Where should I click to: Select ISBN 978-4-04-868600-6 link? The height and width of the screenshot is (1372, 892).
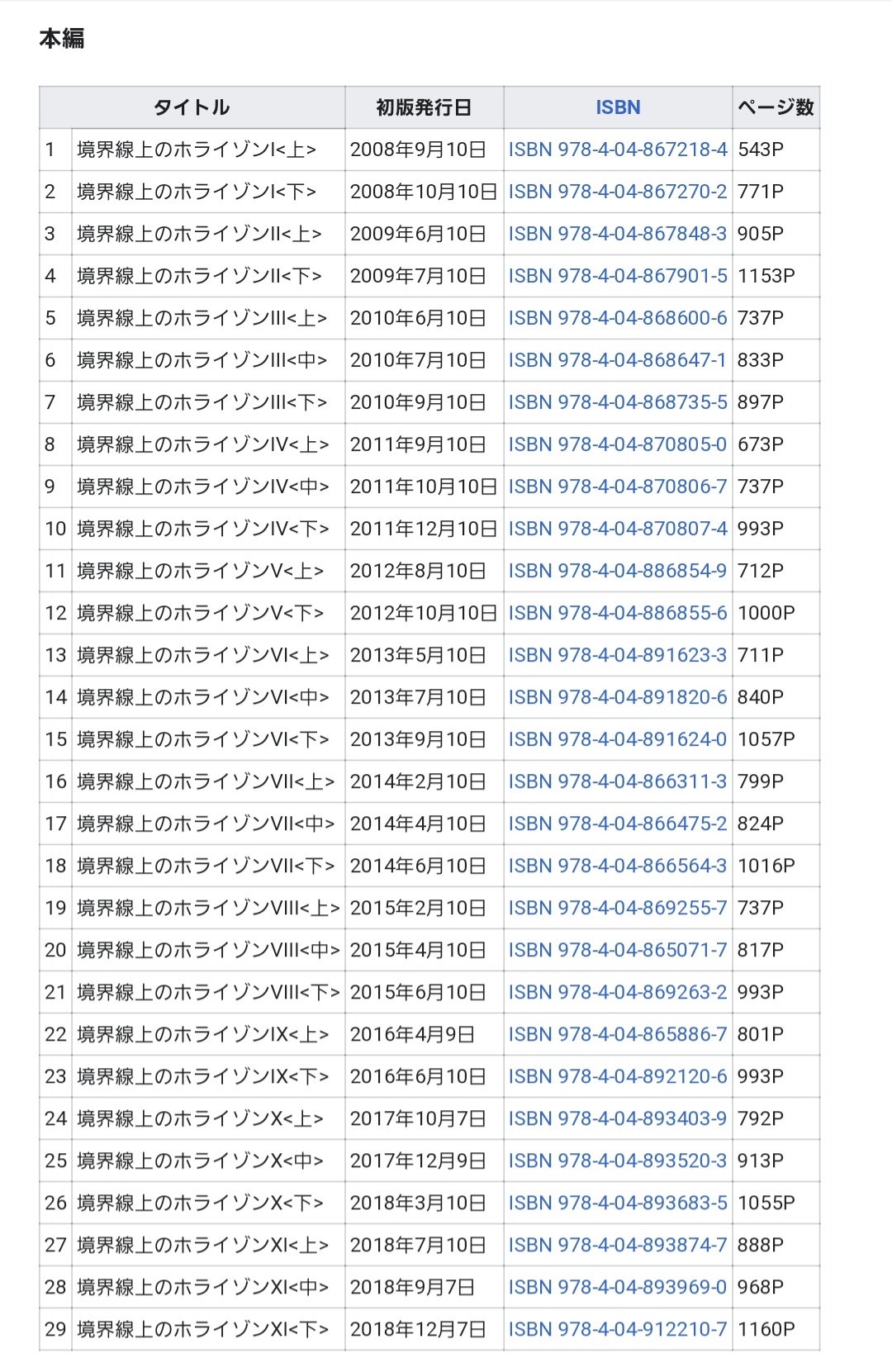[x=618, y=318]
